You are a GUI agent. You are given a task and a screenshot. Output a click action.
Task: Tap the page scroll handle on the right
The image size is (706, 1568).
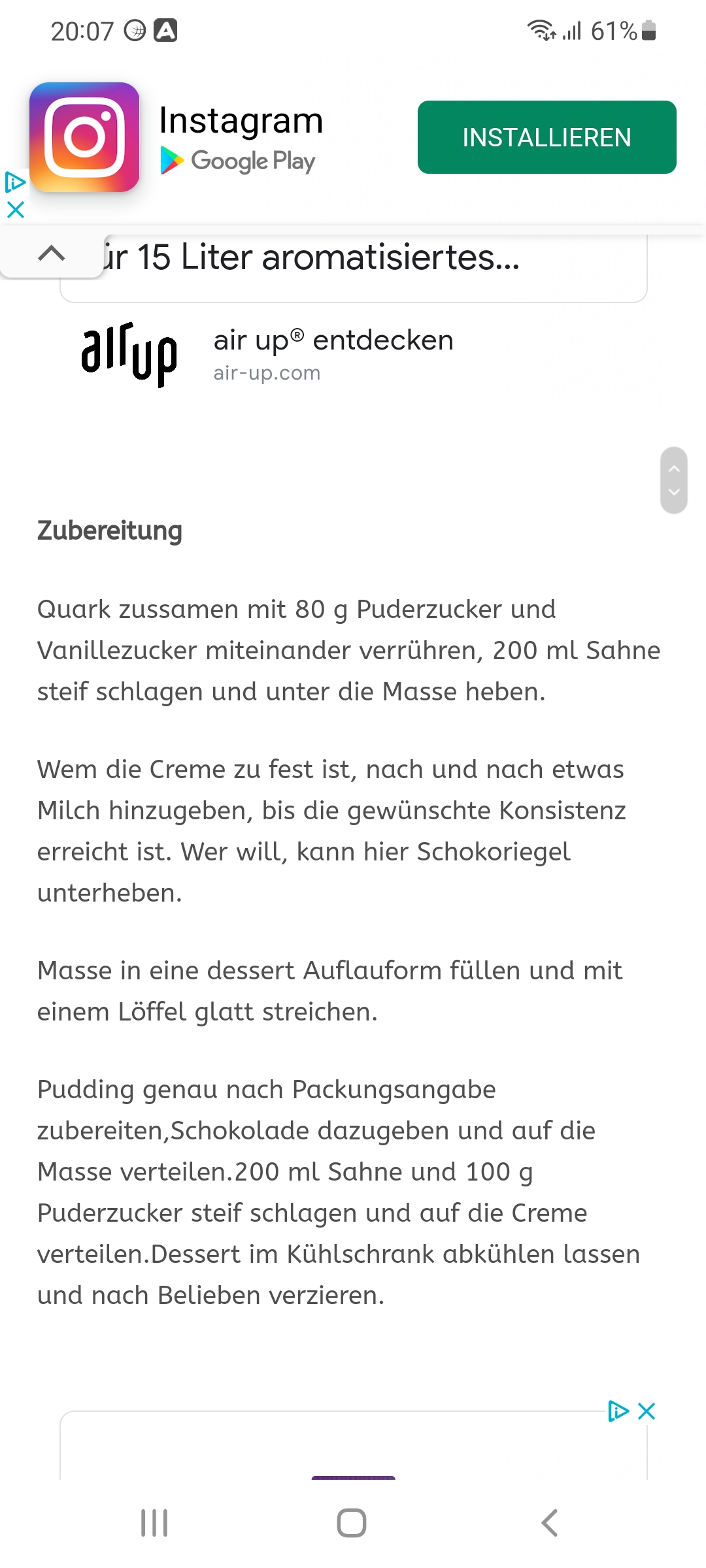coord(674,480)
